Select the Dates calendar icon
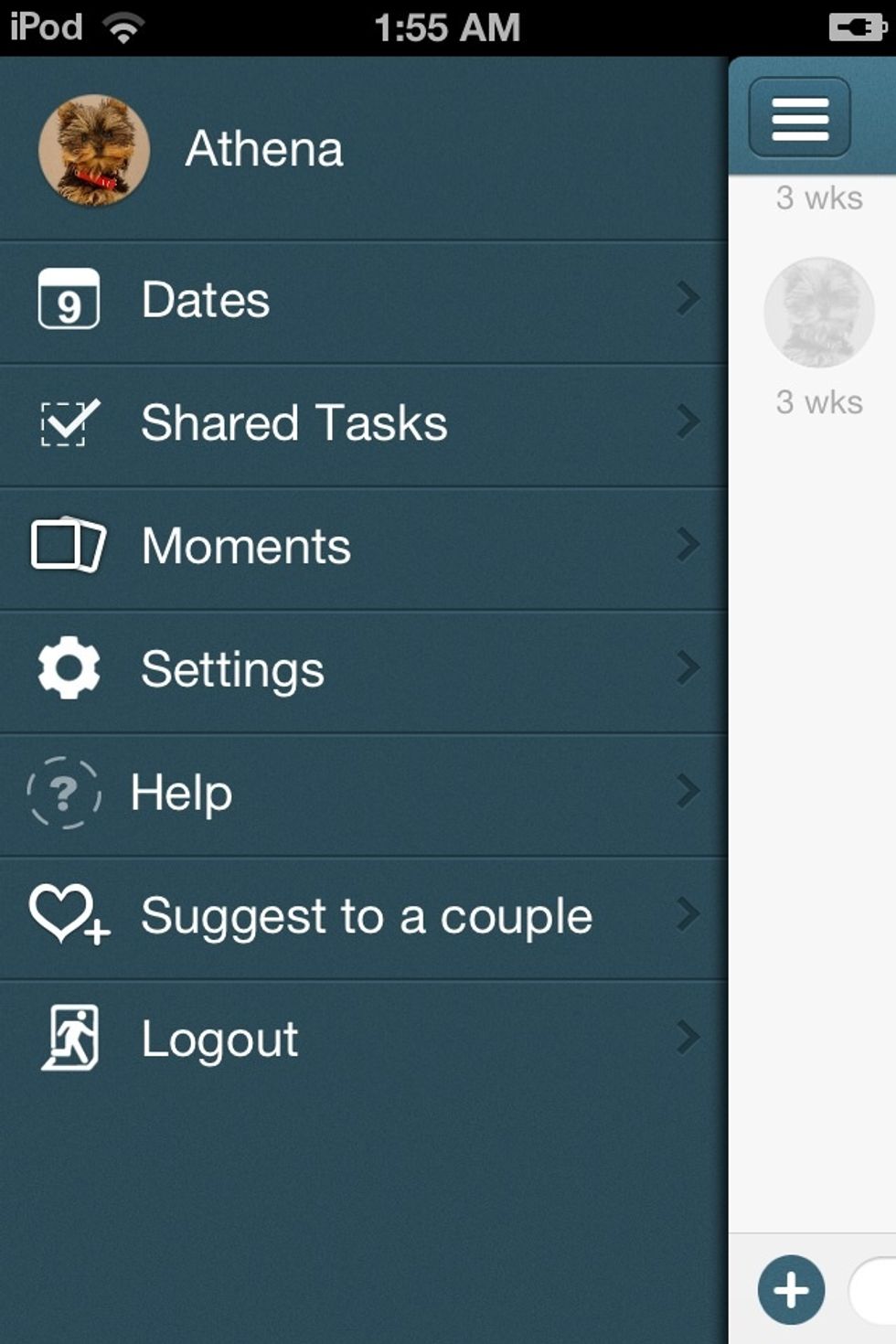 pyautogui.click(x=69, y=300)
